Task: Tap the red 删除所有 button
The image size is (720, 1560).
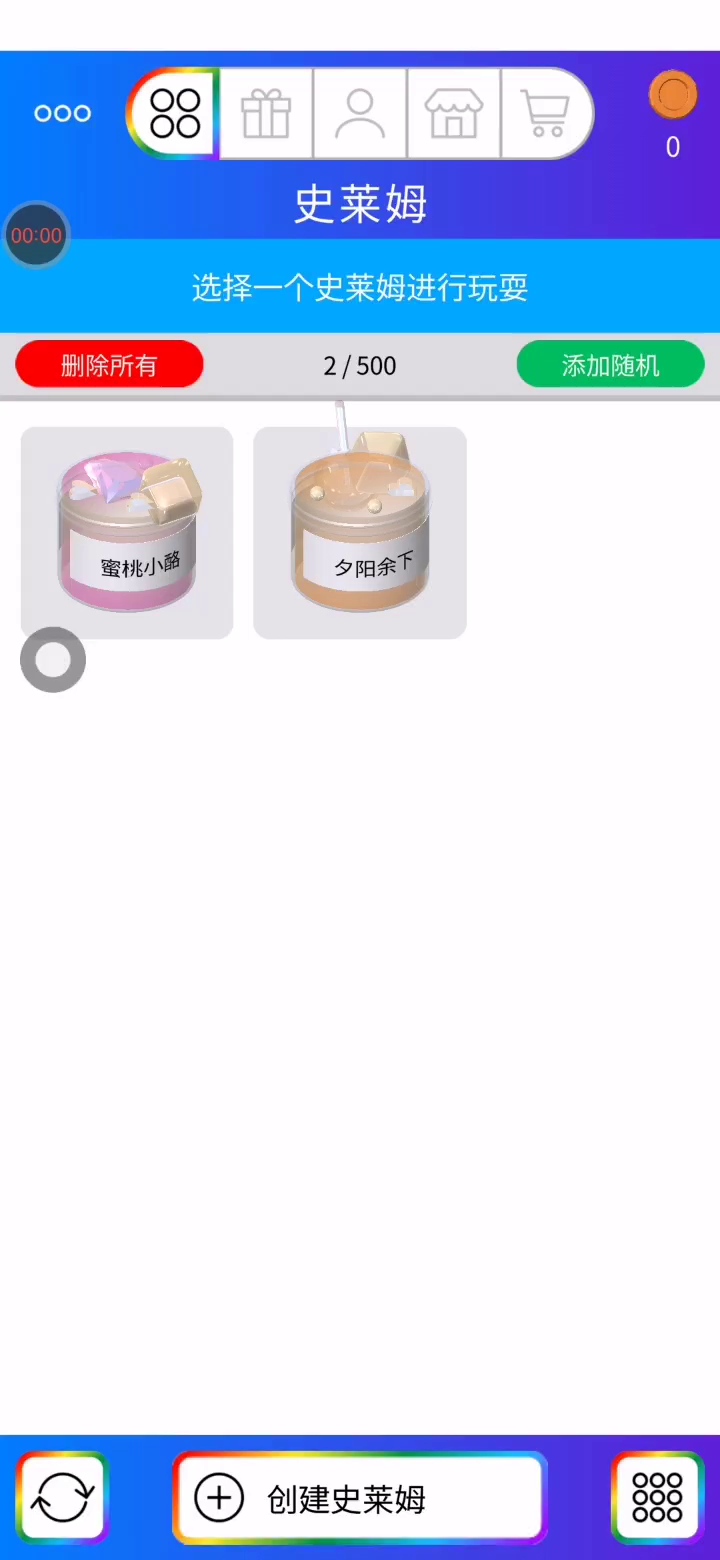Action: tap(109, 365)
